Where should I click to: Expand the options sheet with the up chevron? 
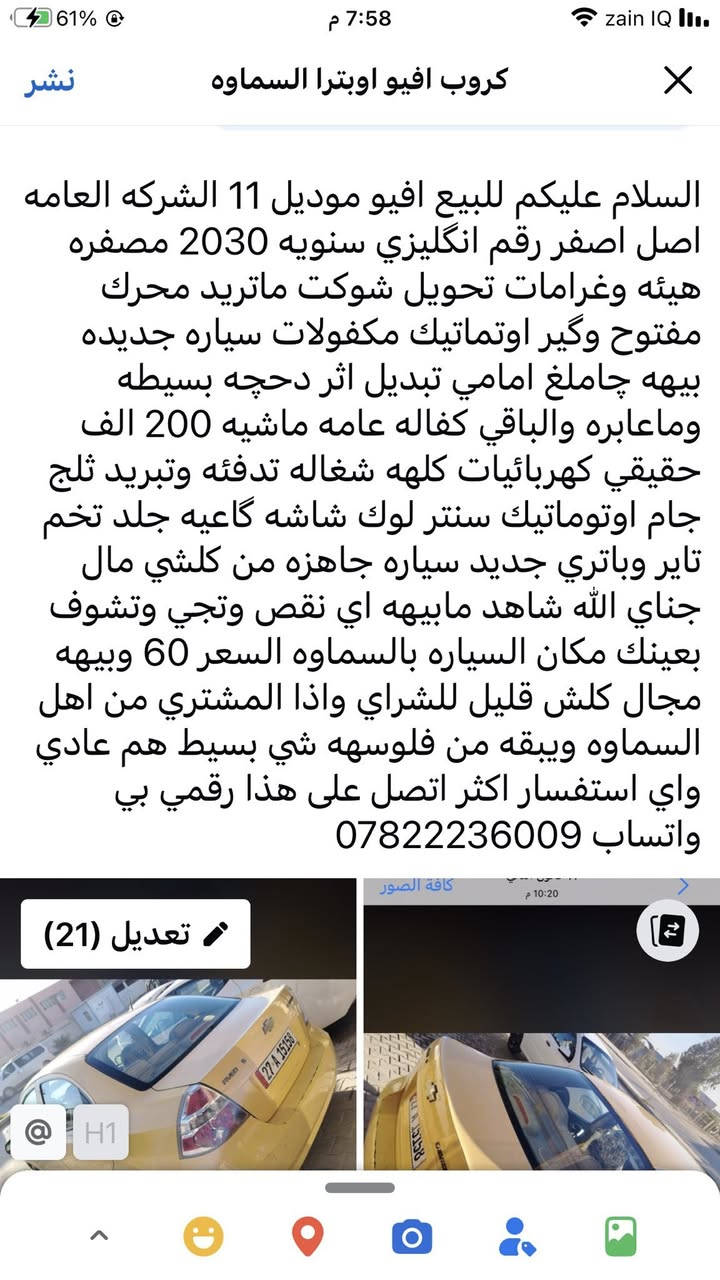pos(98,1236)
